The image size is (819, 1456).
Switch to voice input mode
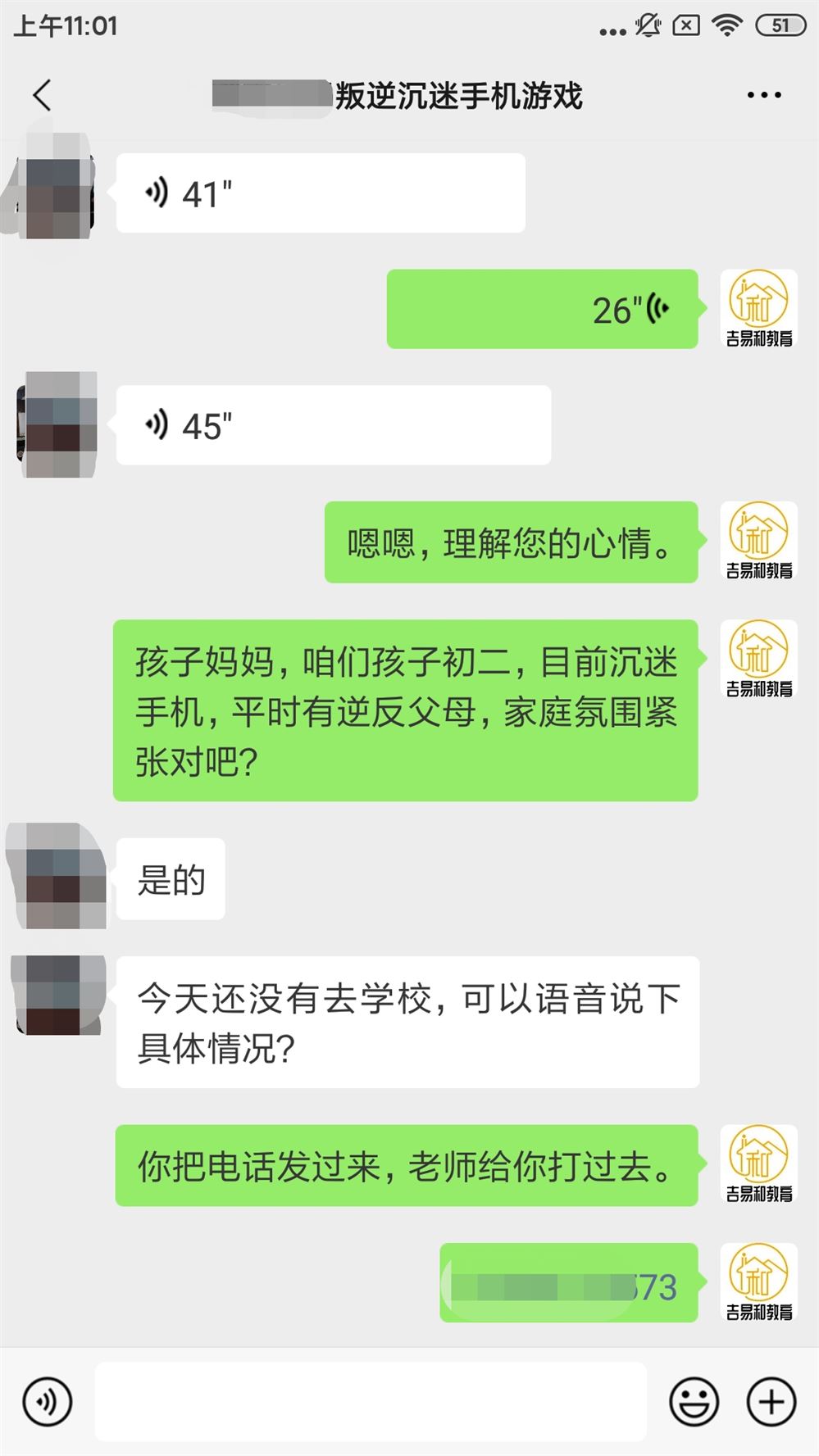48,1402
